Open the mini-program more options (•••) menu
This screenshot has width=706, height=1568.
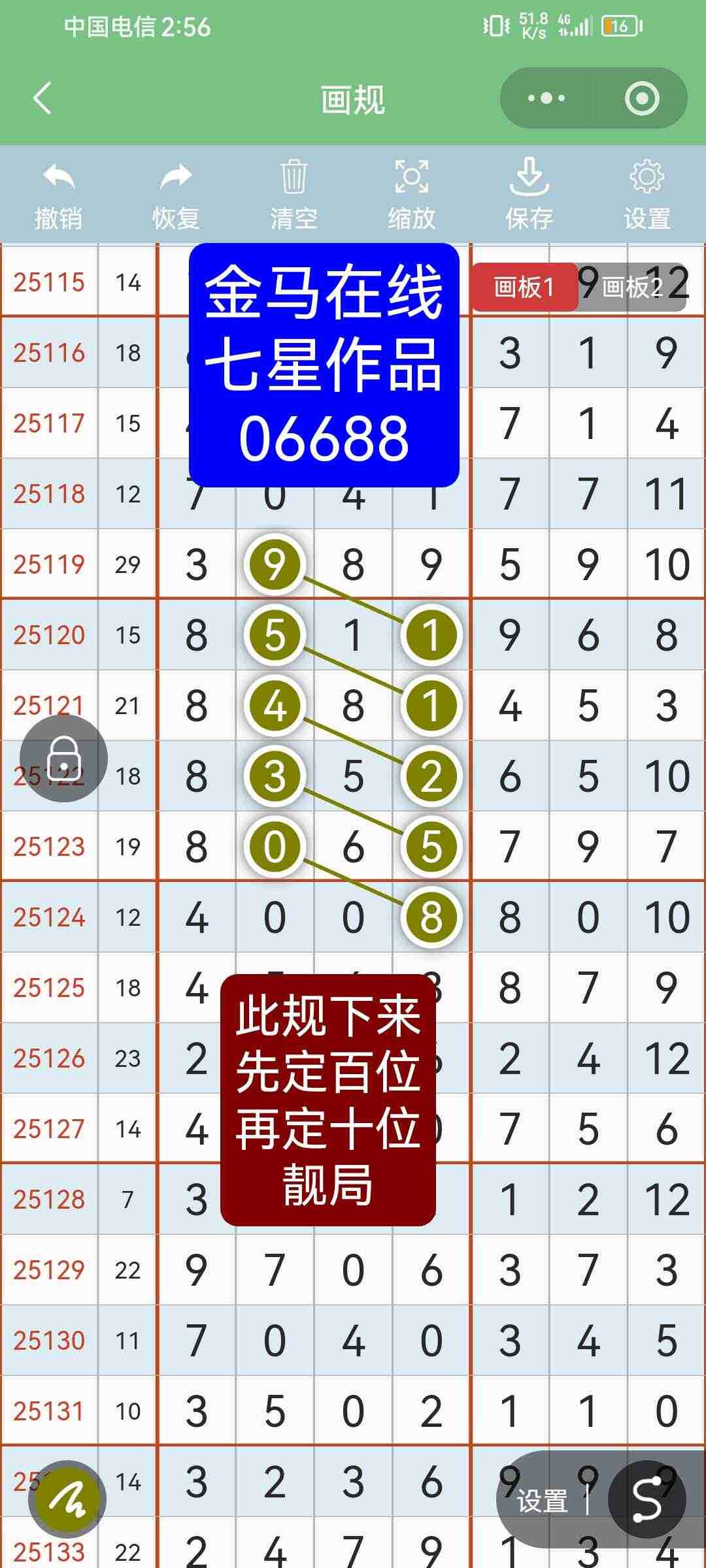pos(546,97)
